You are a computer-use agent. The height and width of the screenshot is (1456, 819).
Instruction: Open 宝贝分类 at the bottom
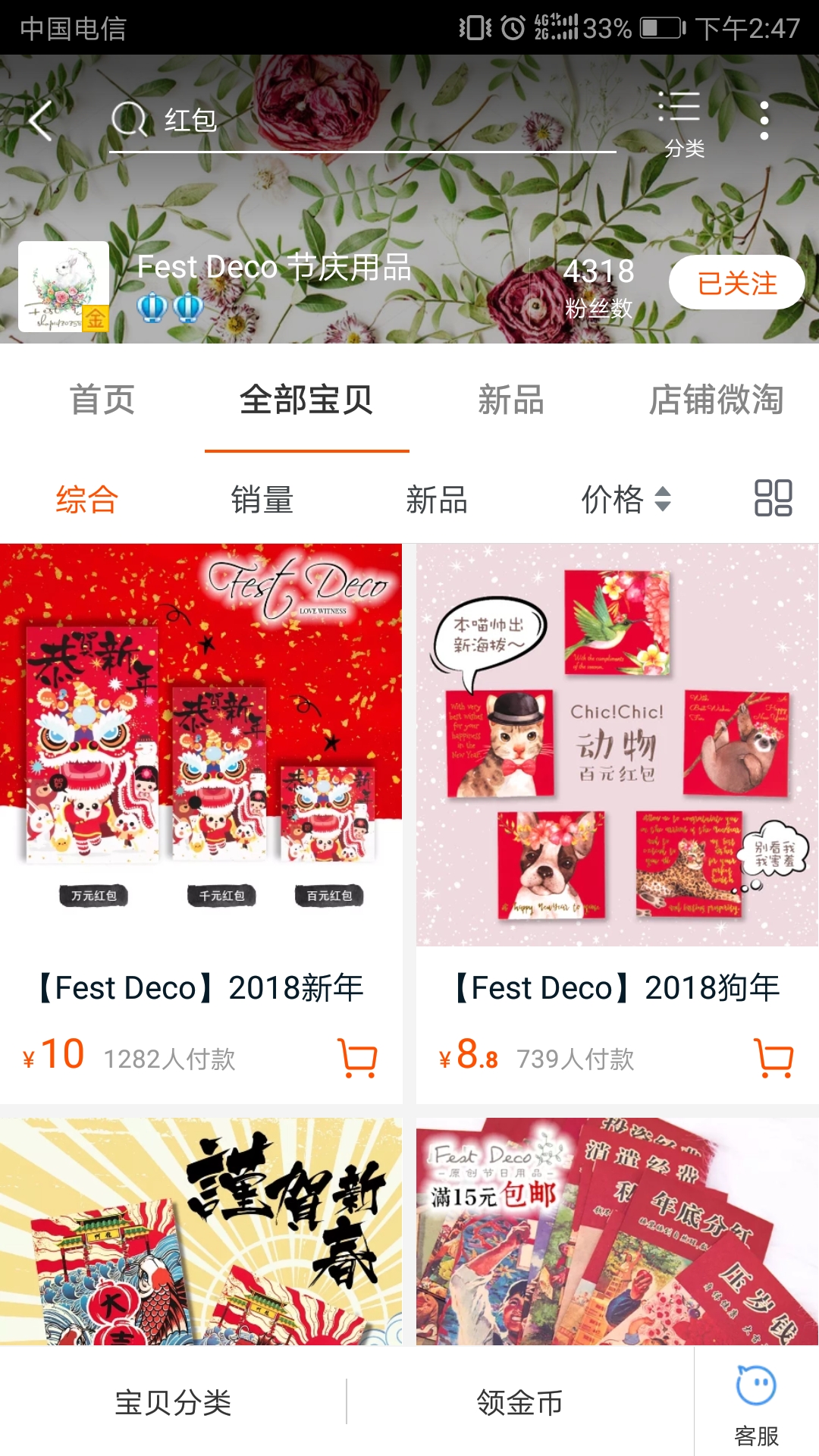(x=173, y=1402)
